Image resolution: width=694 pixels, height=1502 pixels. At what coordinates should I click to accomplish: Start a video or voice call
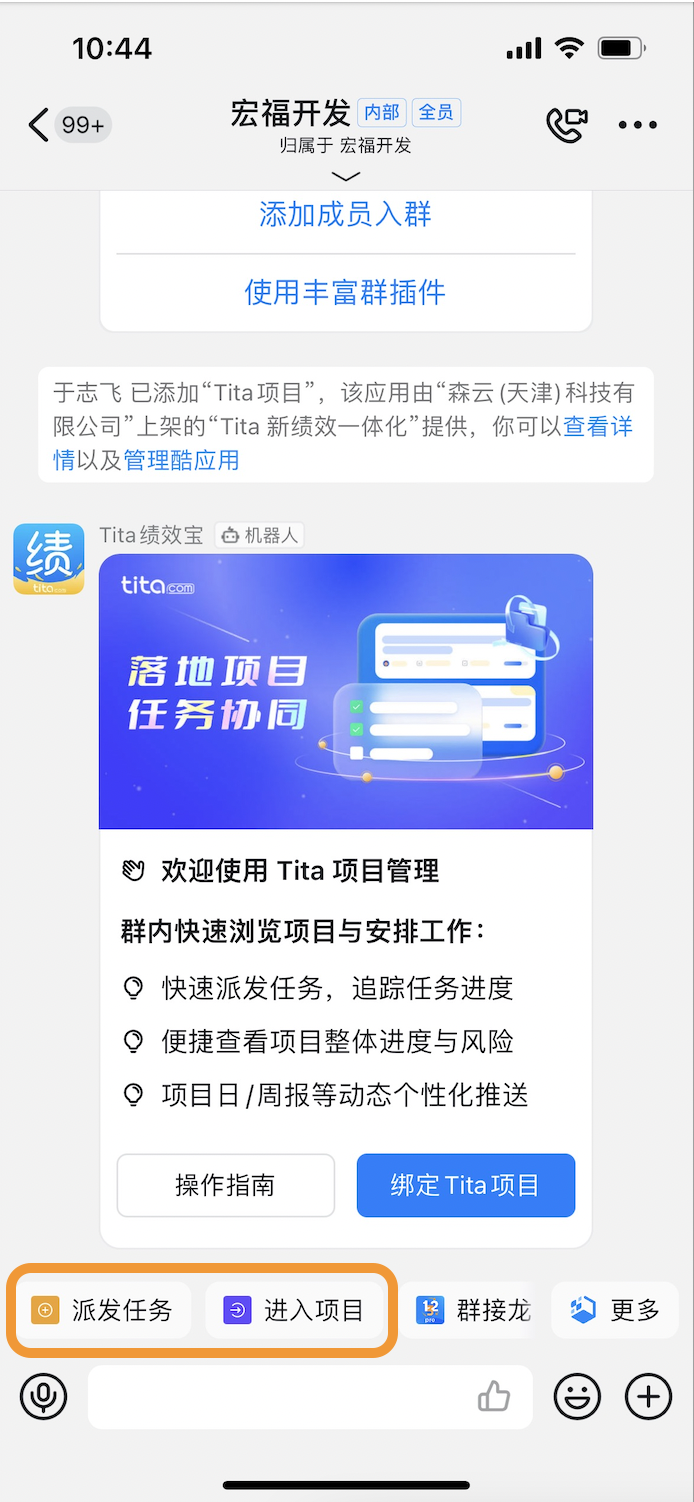(565, 125)
